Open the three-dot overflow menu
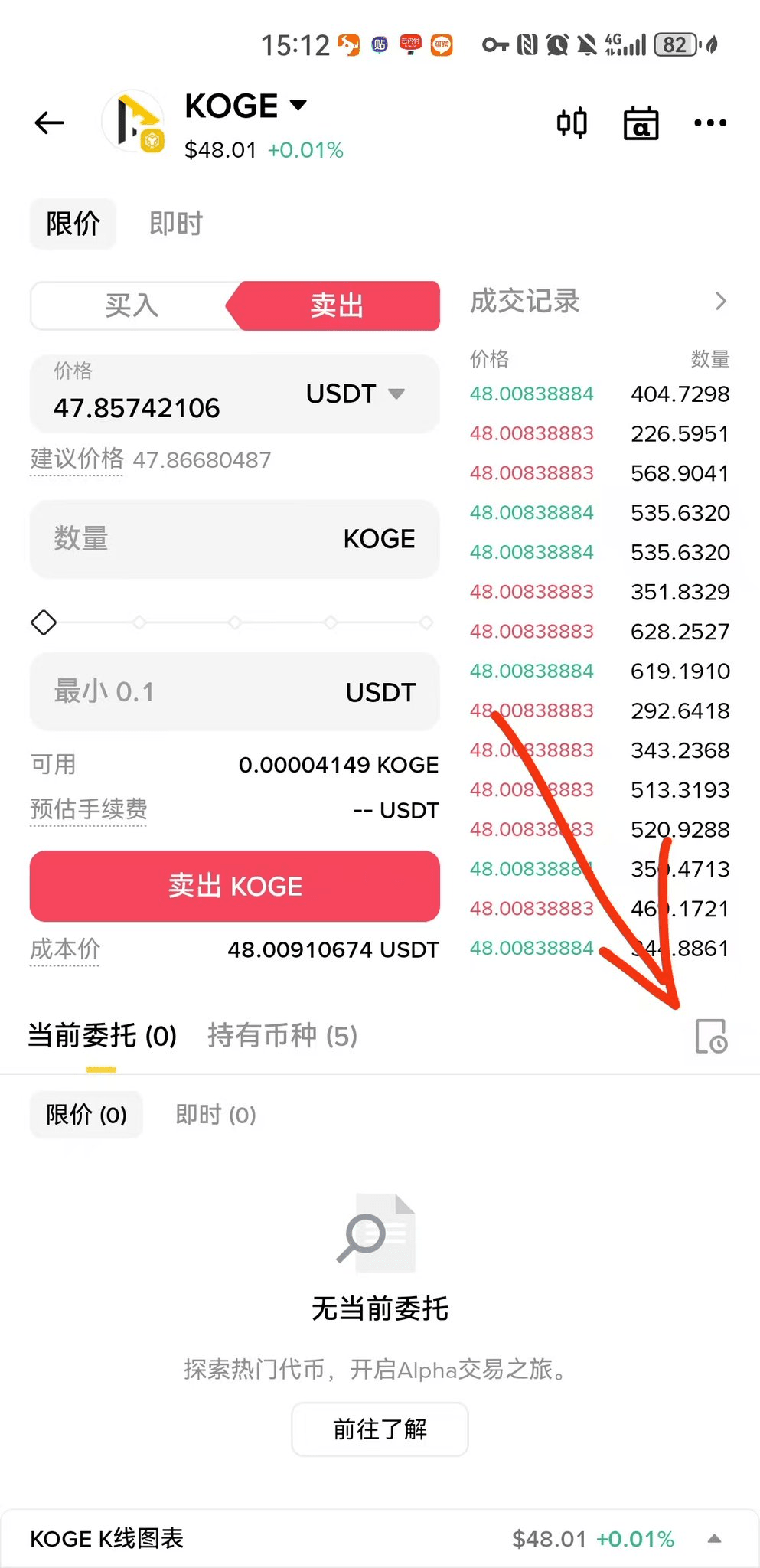Screen dimensions: 760x1568 click(709, 122)
